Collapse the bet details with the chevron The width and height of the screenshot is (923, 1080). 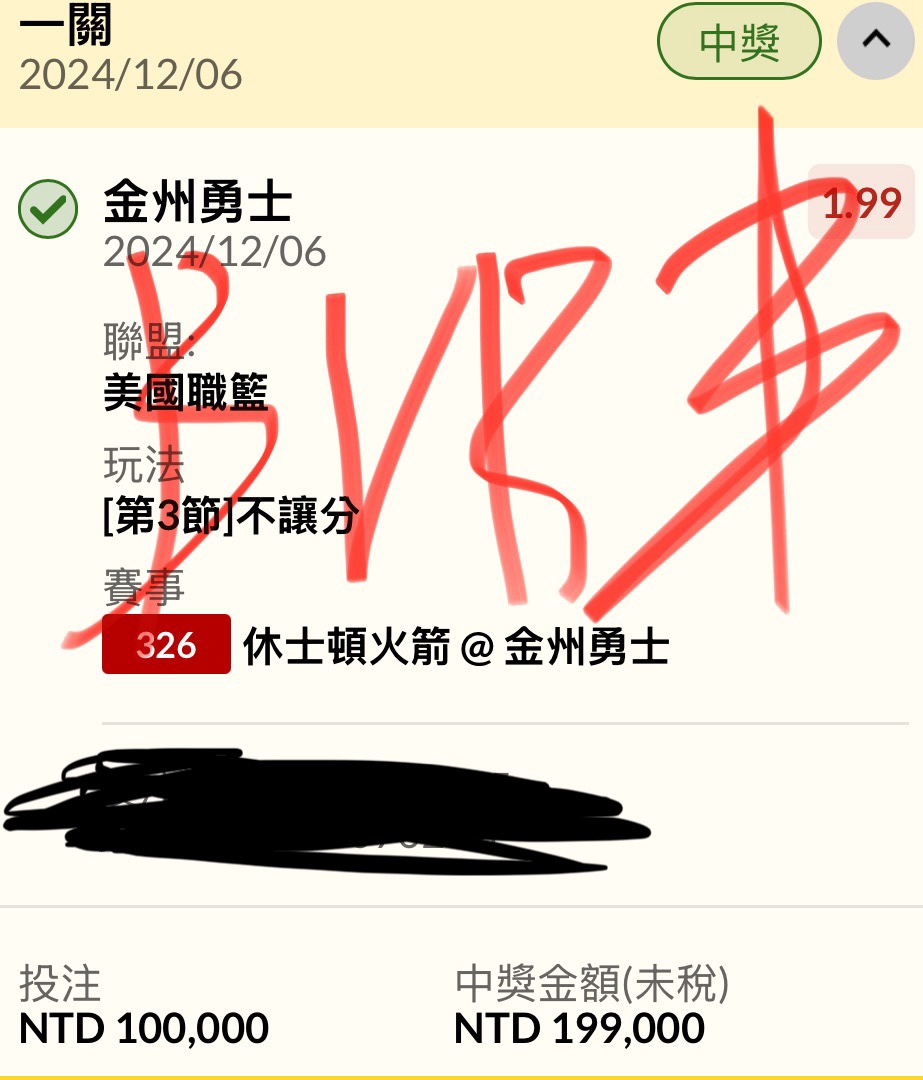tap(876, 40)
